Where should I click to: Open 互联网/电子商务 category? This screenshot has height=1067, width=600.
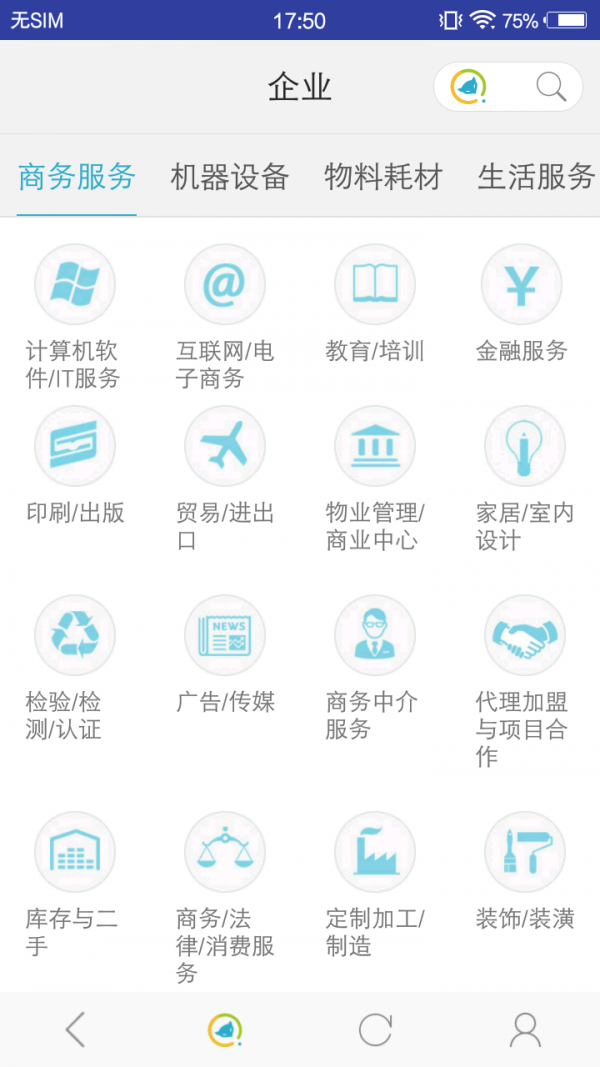tap(225, 285)
